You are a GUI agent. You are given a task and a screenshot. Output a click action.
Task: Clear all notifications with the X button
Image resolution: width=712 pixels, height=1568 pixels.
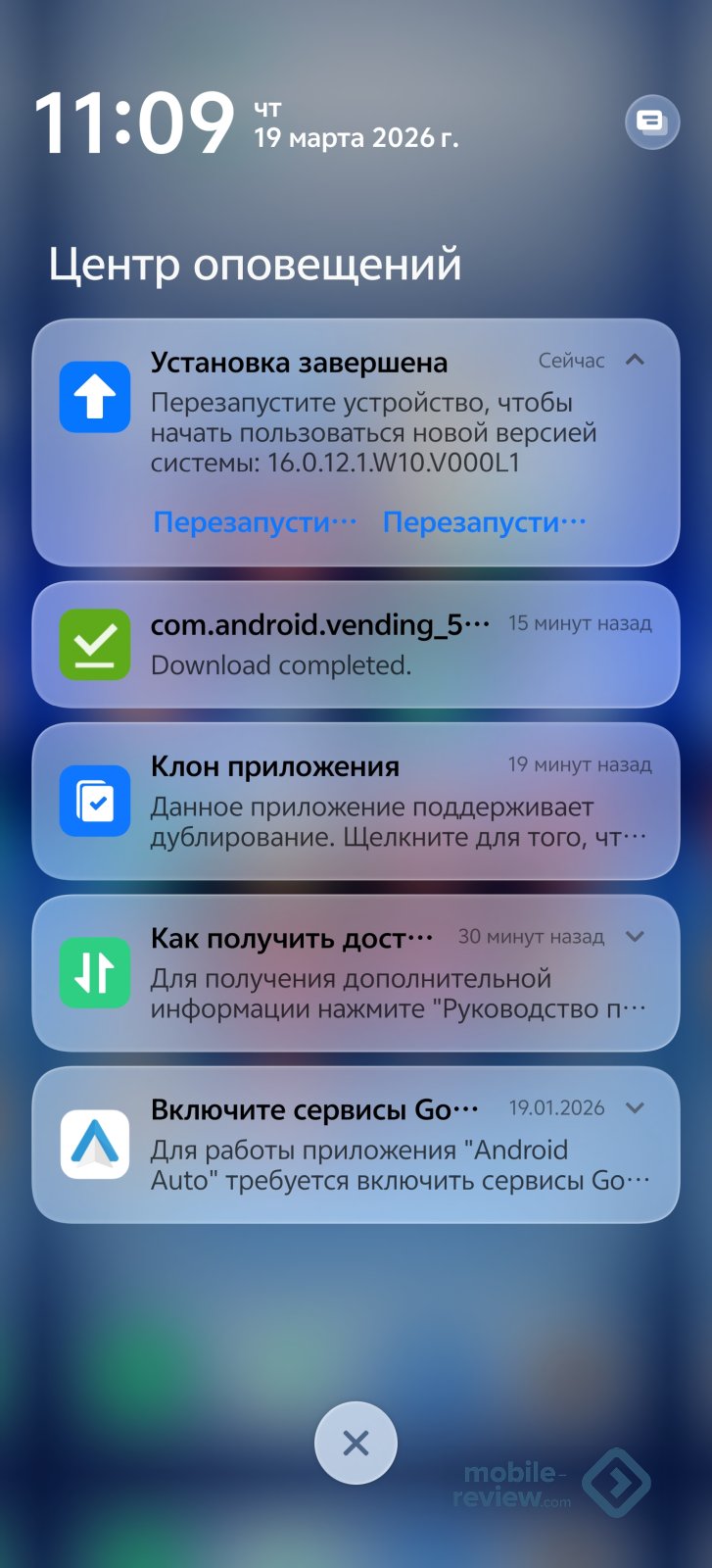[356, 1443]
